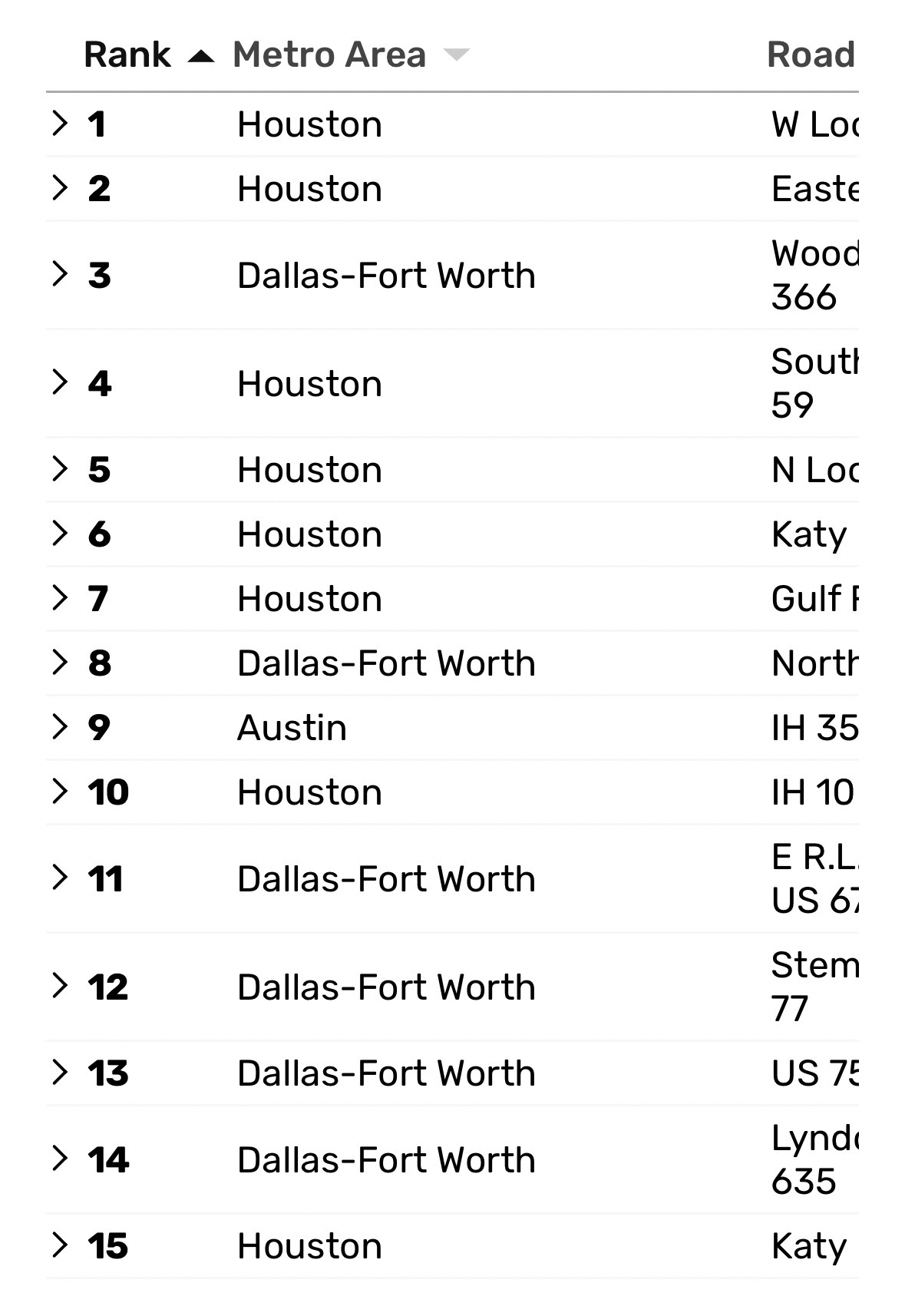Image resolution: width=905 pixels, height=1316 pixels.
Task: Expand rank 13 US 75 row
Action: [x=60, y=1073]
